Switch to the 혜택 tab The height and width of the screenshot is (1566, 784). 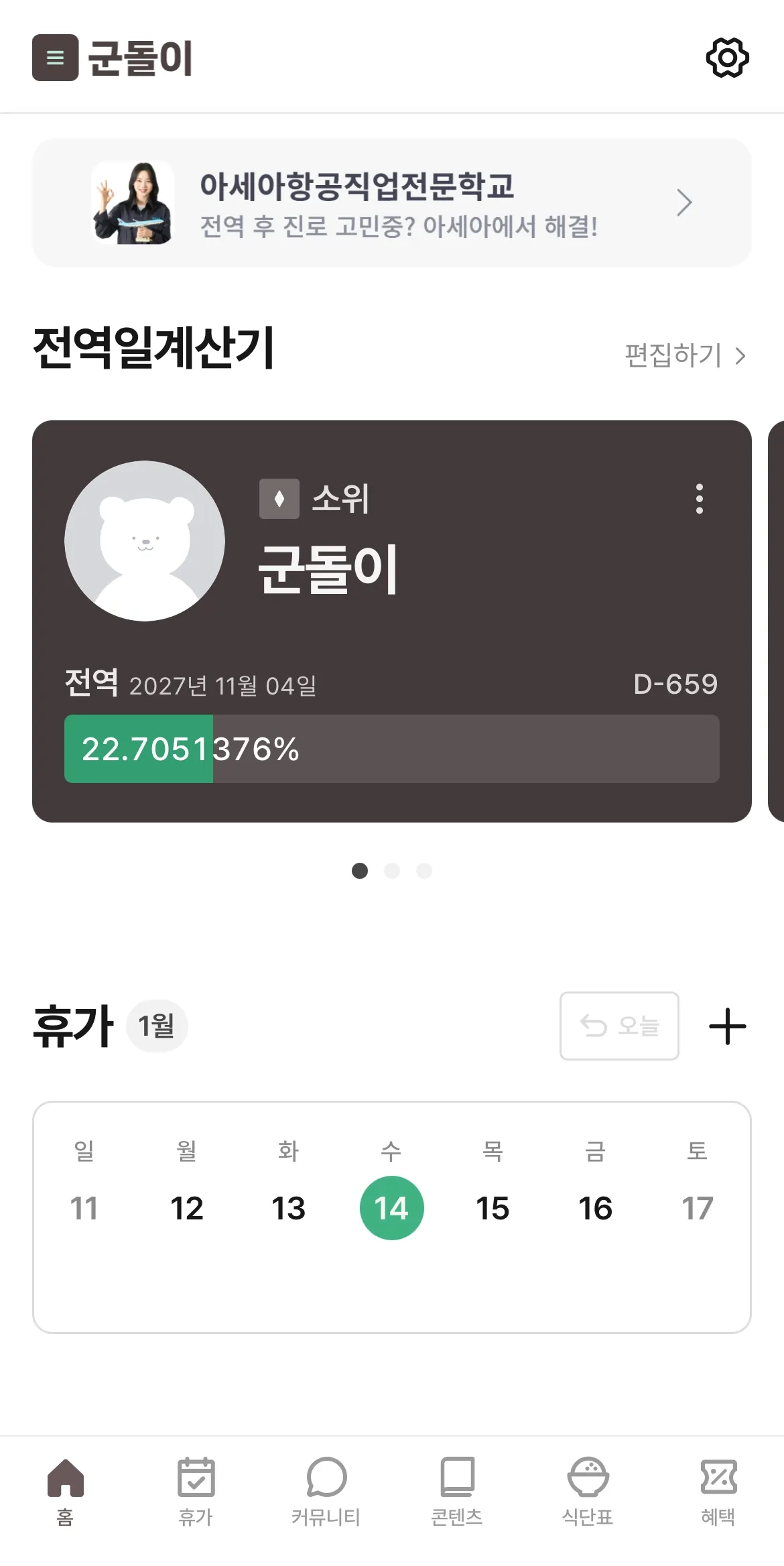[x=718, y=1490]
